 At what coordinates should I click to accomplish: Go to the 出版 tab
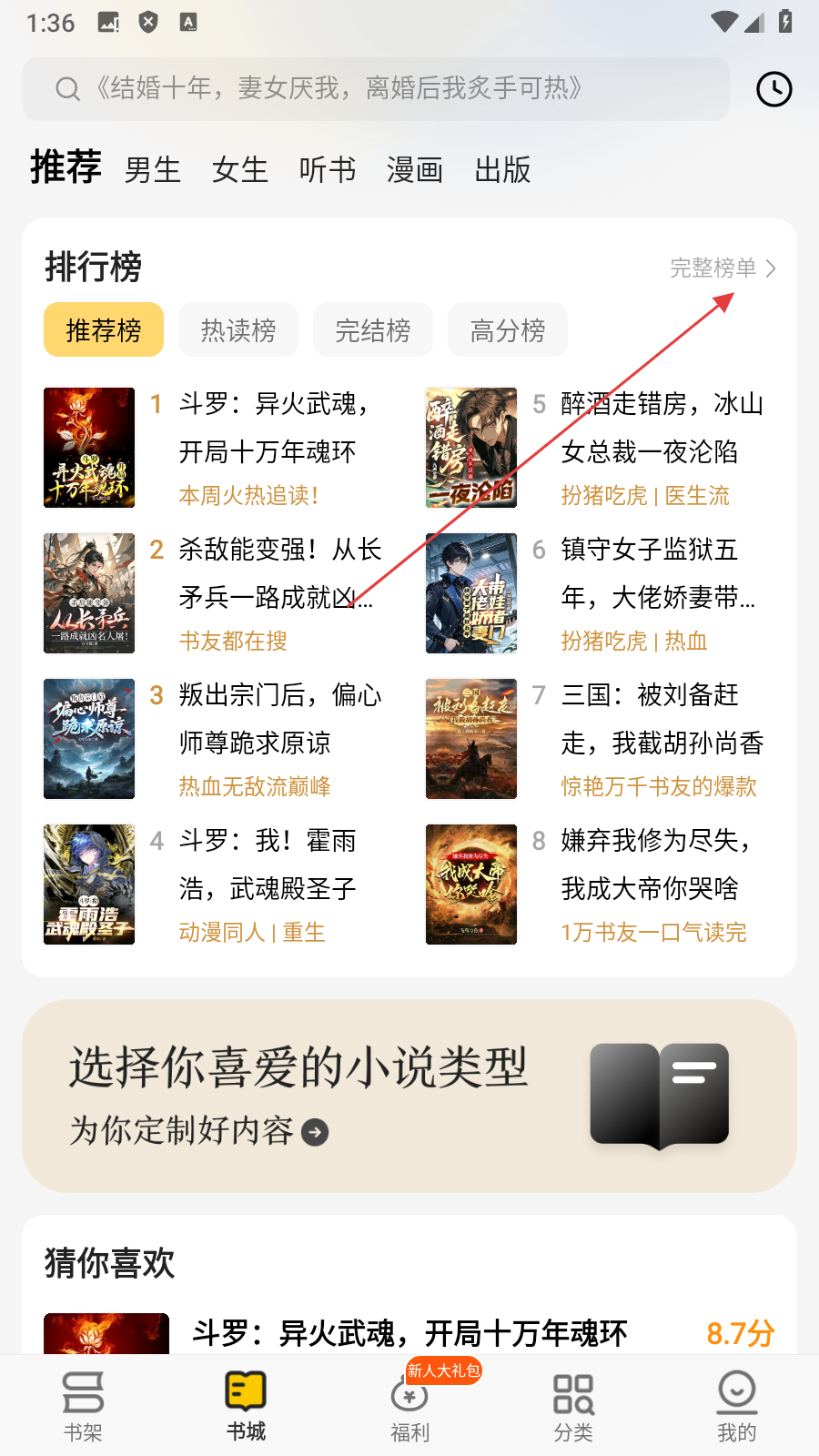click(502, 170)
